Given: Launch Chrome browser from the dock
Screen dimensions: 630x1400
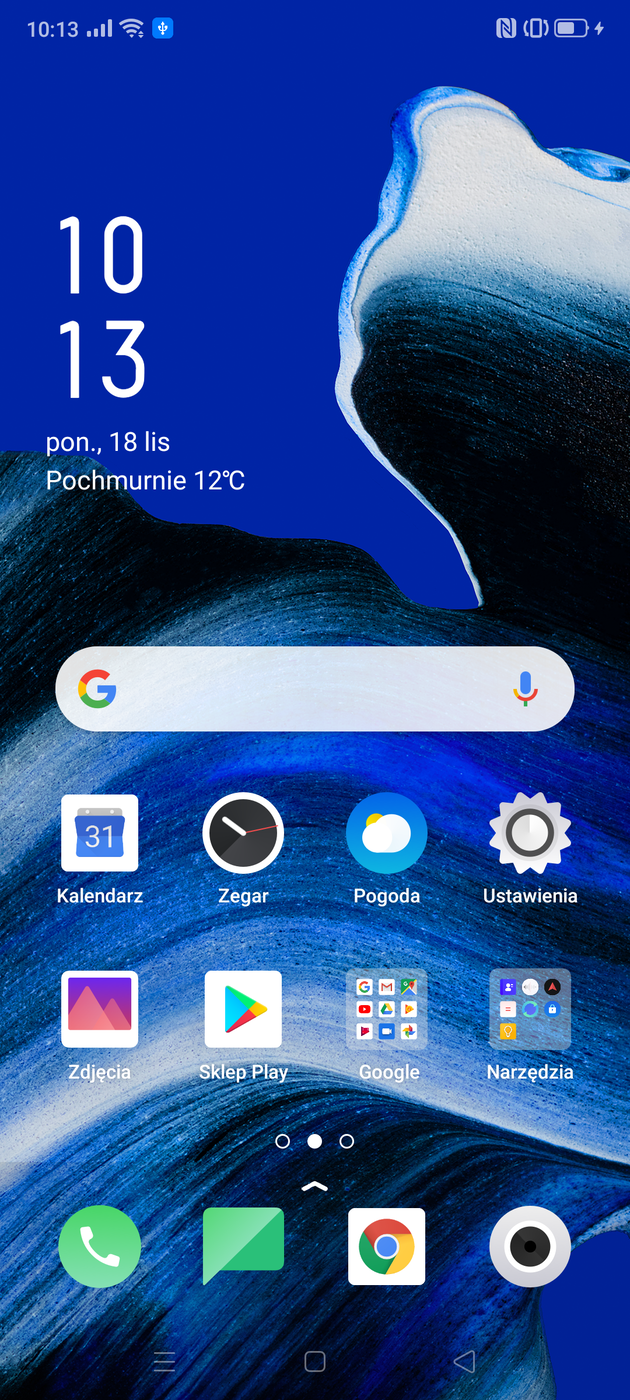Looking at the screenshot, I should 387,1246.
